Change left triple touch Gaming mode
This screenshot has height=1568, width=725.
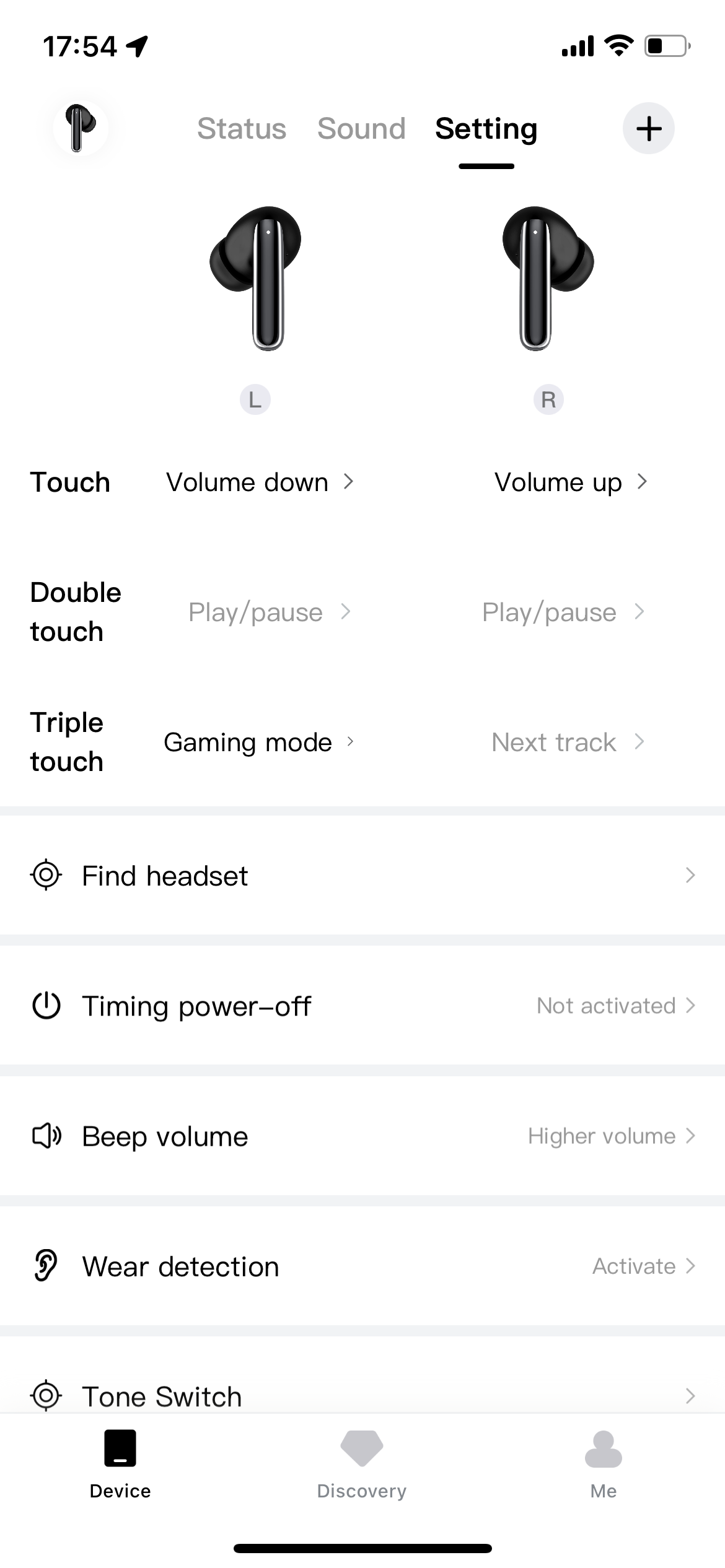coord(259,742)
